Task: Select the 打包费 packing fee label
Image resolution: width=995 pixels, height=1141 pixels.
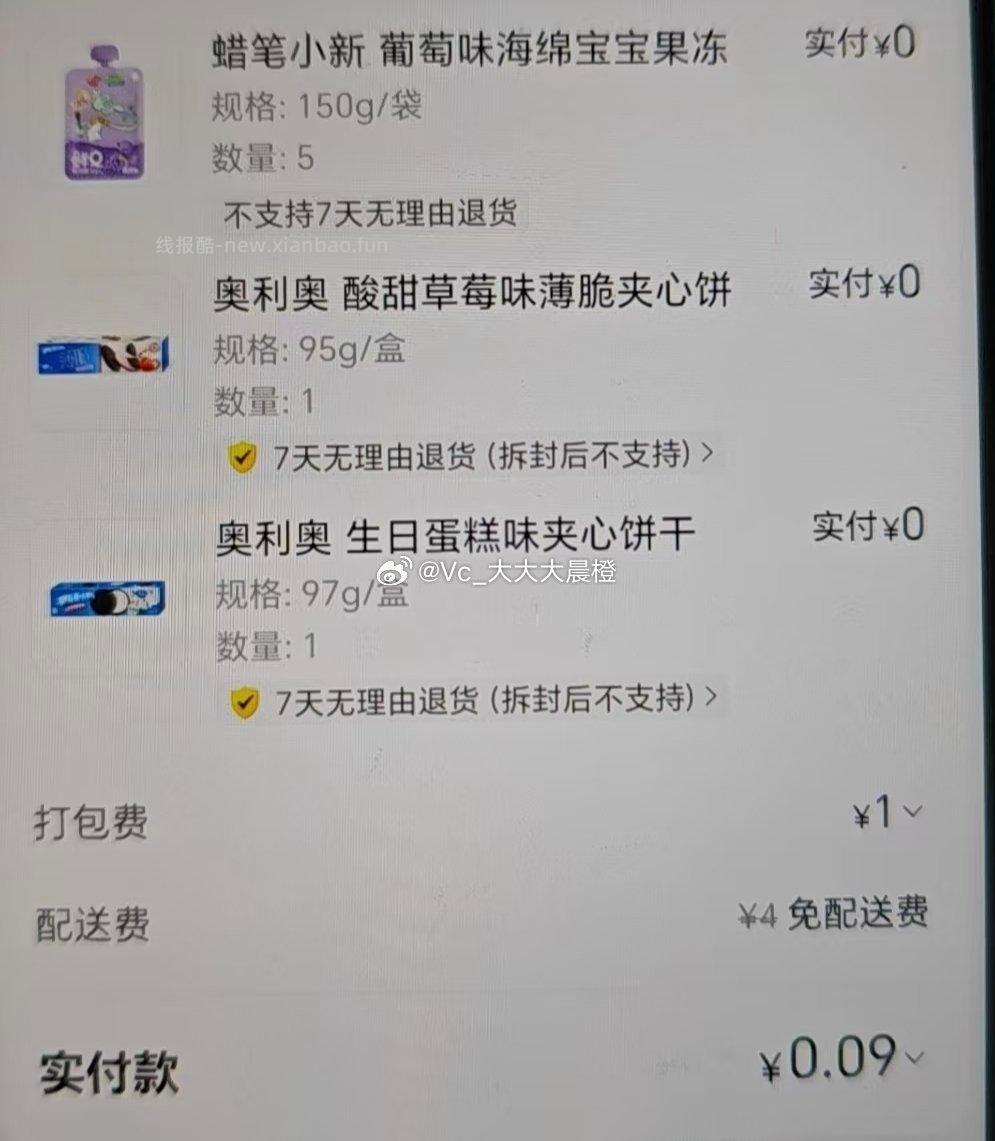Action: pyautogui.click(x=90, y=822)
